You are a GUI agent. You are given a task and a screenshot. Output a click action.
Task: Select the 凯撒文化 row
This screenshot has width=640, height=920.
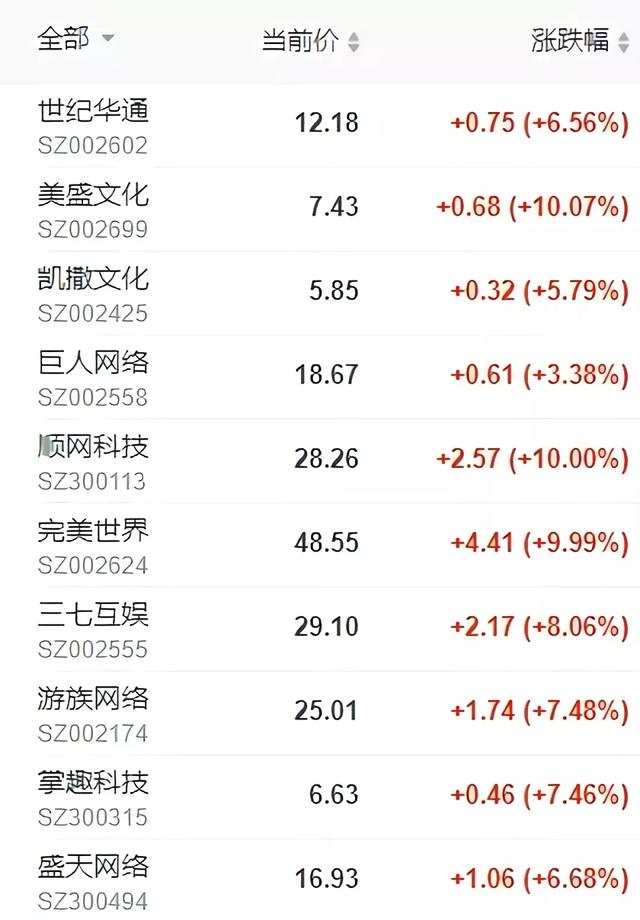93,278
